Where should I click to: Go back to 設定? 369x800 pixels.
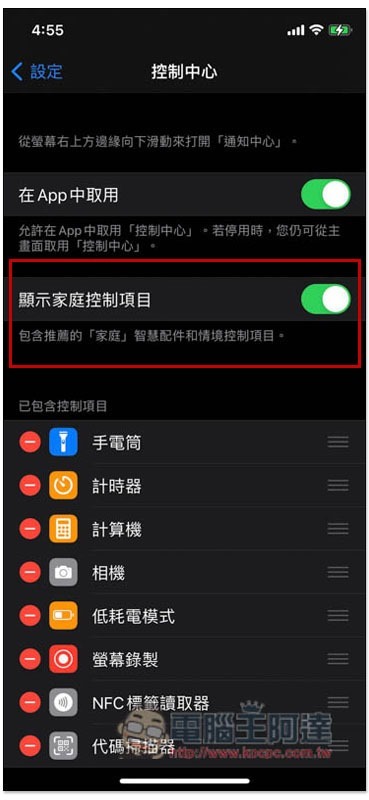coord(37,71)
